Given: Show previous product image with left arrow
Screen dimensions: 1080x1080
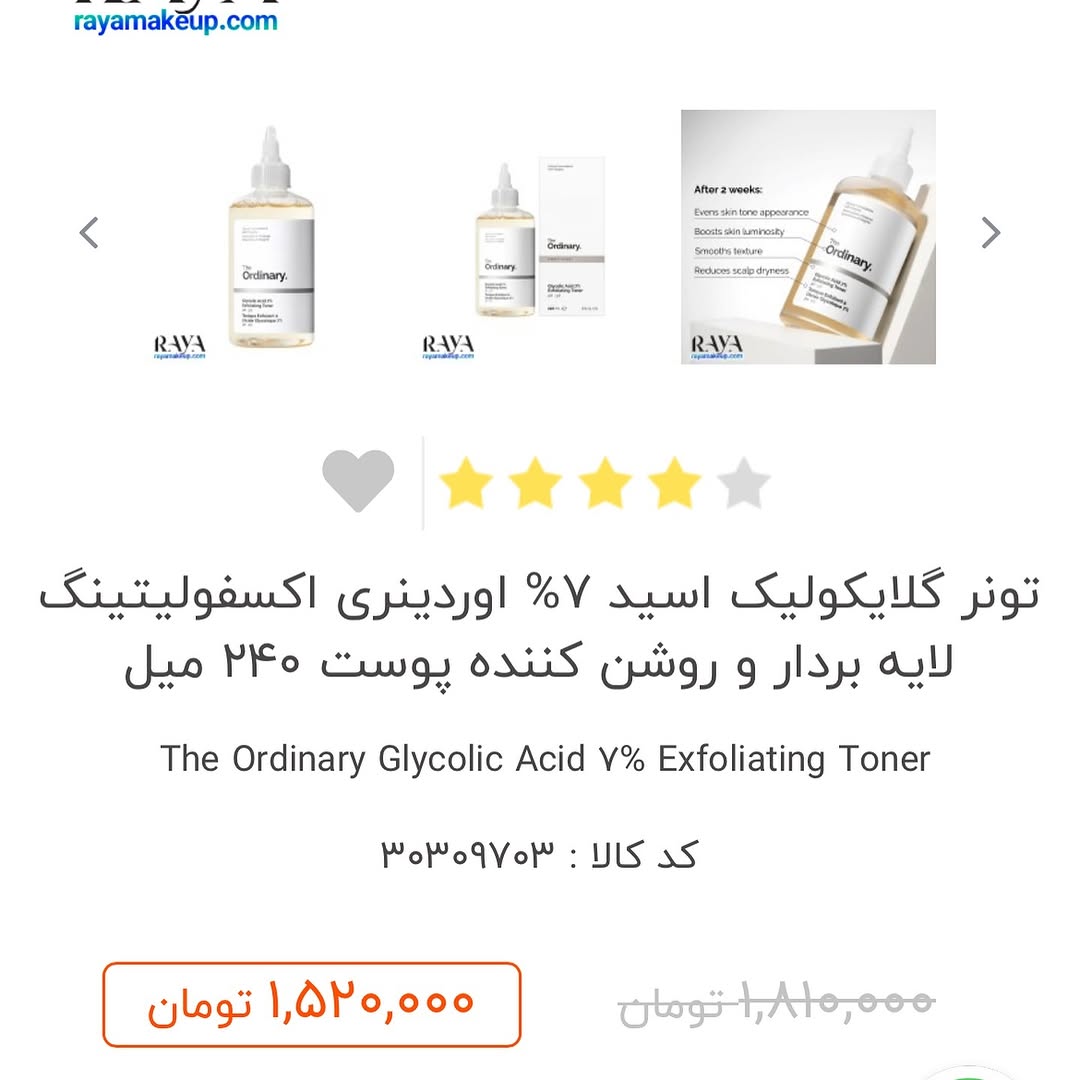Looking at the screenshot, I should pyautogui.click(x=90, y=233).
